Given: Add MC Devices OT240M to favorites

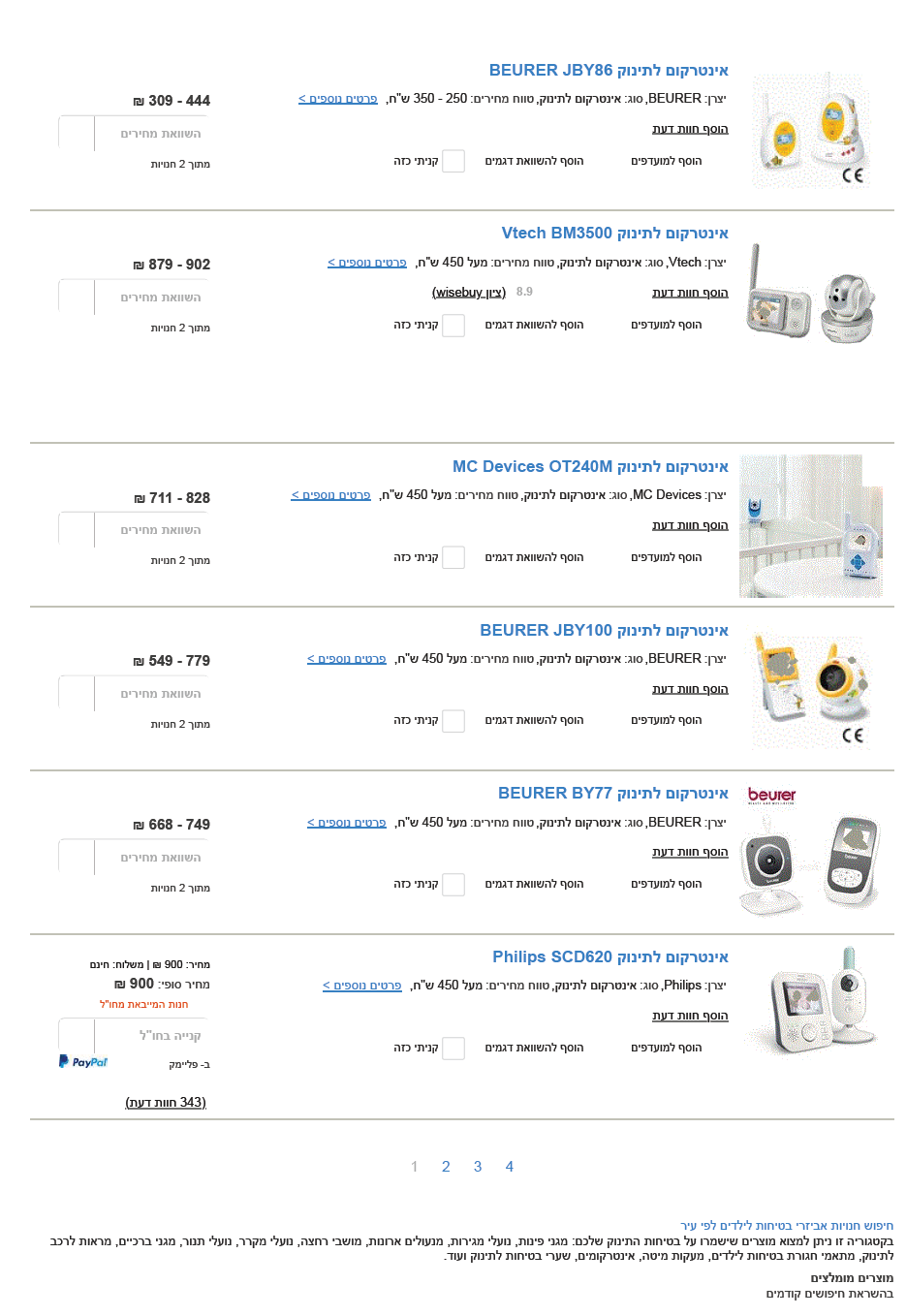Looking at the screenshot, I should pyautogui.click(x=666, y=557).
